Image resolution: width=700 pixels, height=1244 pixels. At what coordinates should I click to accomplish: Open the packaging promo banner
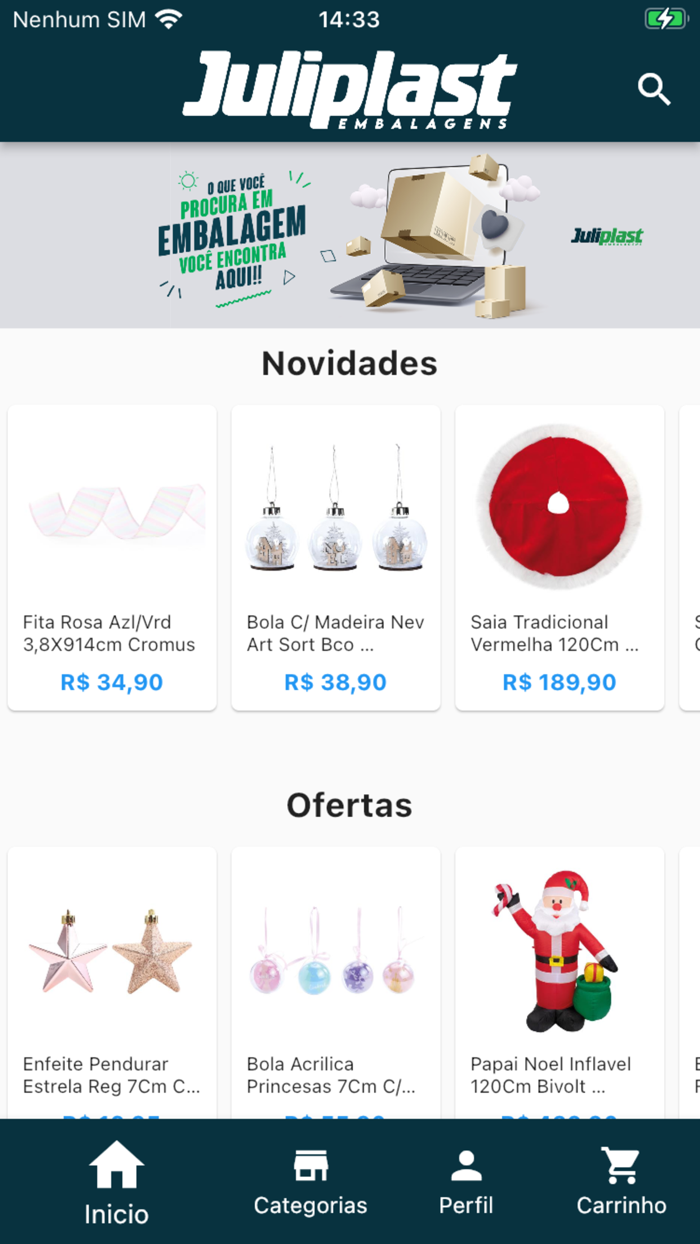[350, 236]
